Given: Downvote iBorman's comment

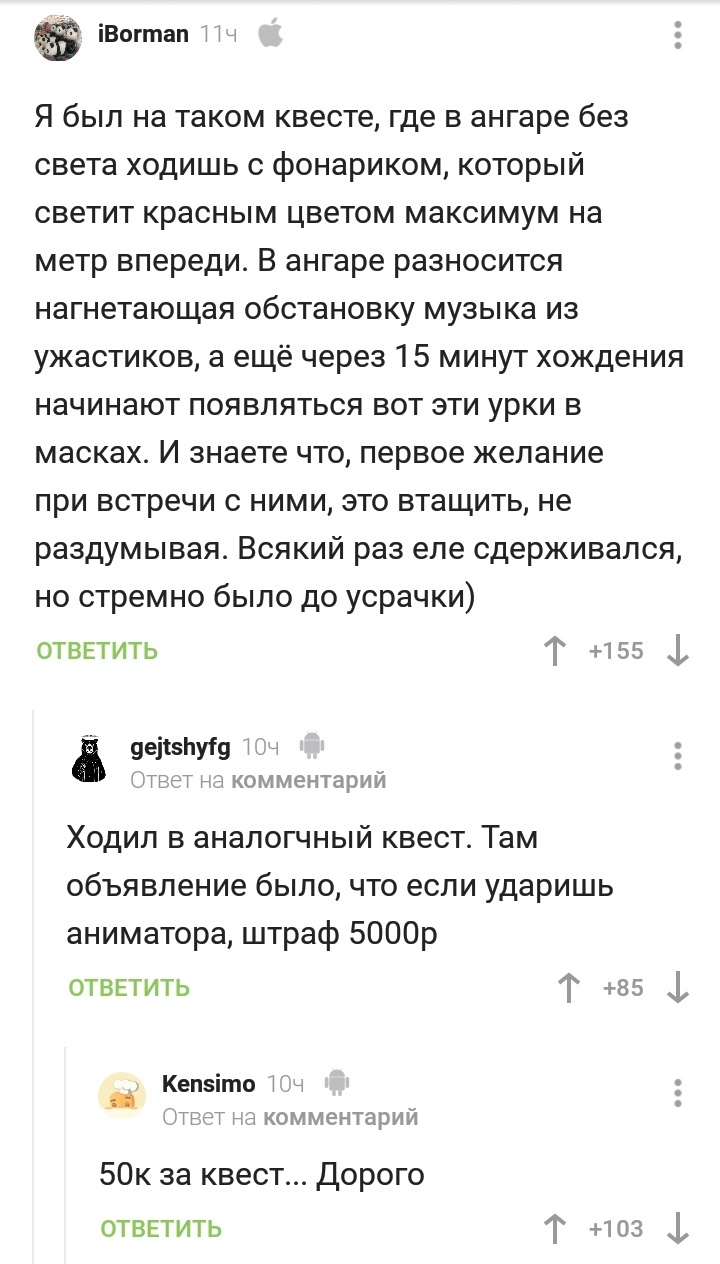Looking at the screenshot, I should tap(677, 652).
